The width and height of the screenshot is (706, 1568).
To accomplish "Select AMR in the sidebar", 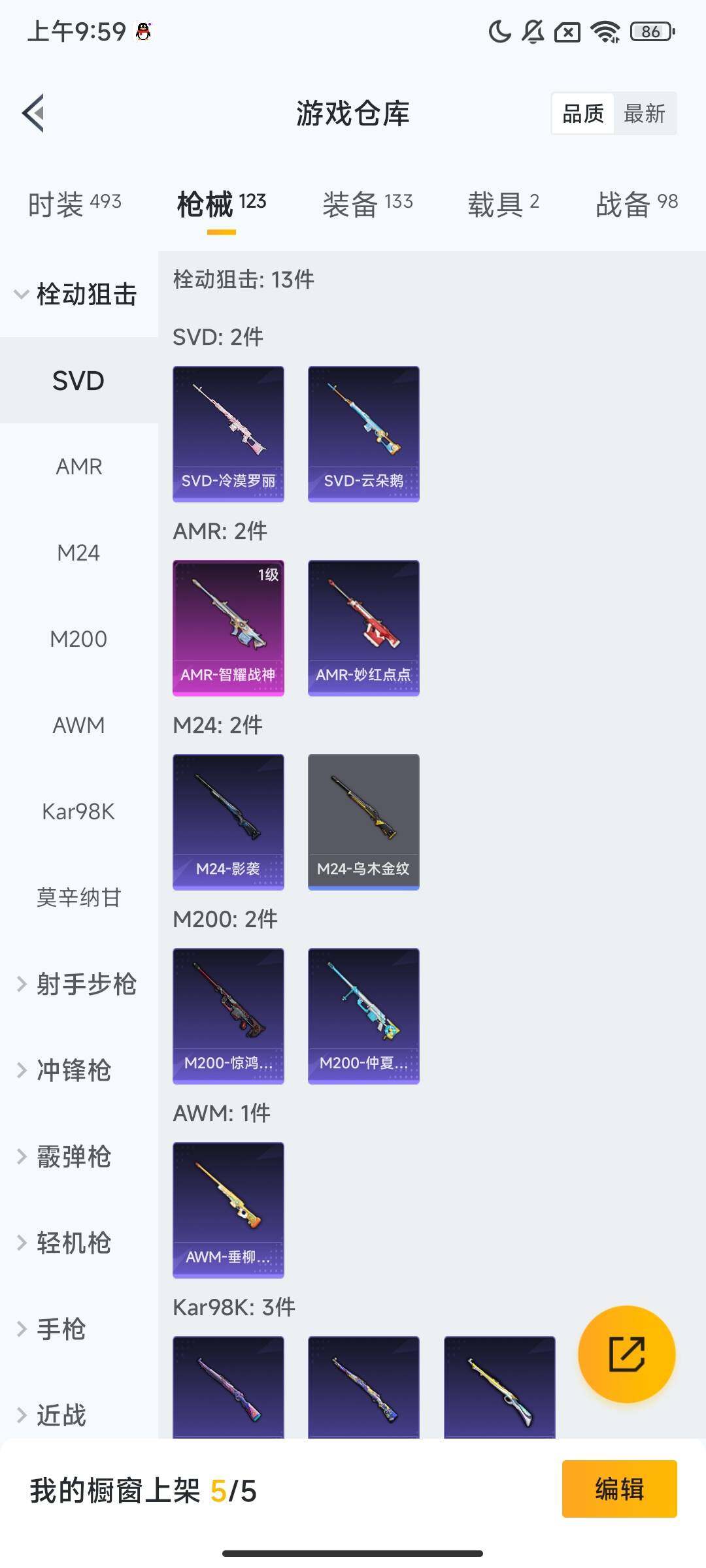I will point(78,466).
